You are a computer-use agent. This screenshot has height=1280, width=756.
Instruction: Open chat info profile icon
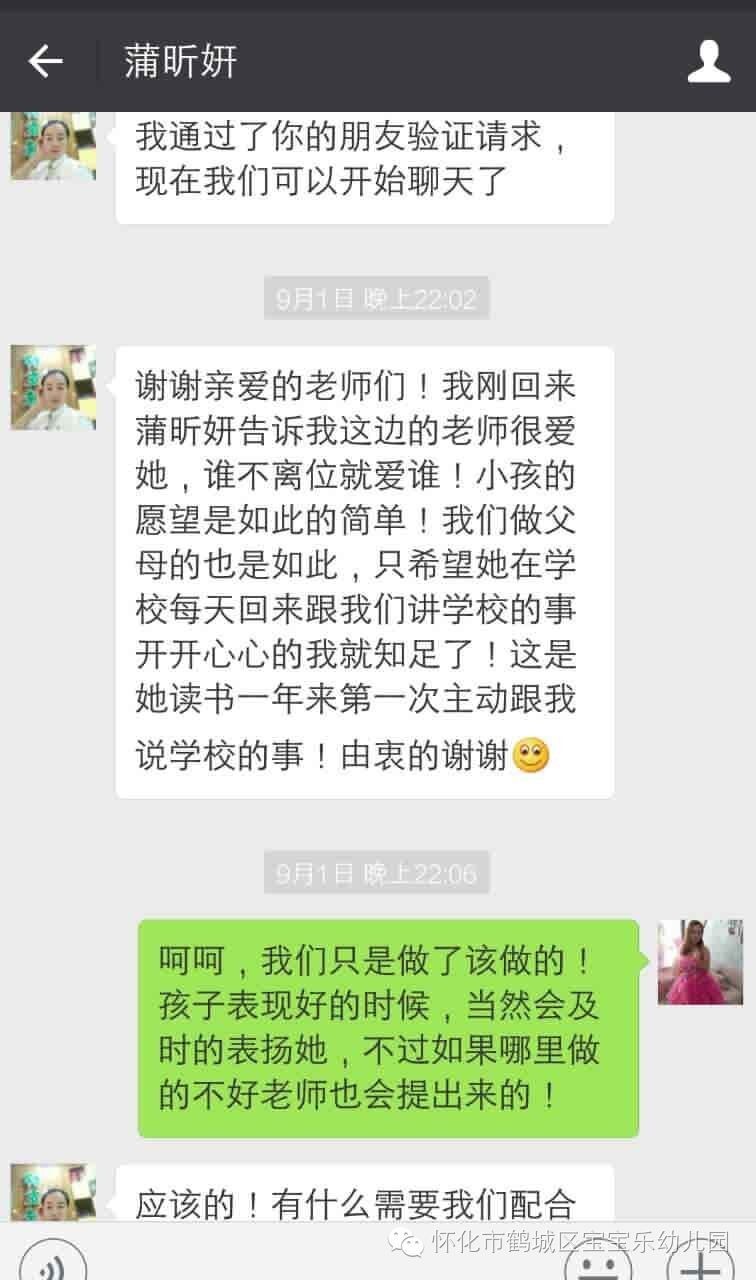tap(709, 62)
